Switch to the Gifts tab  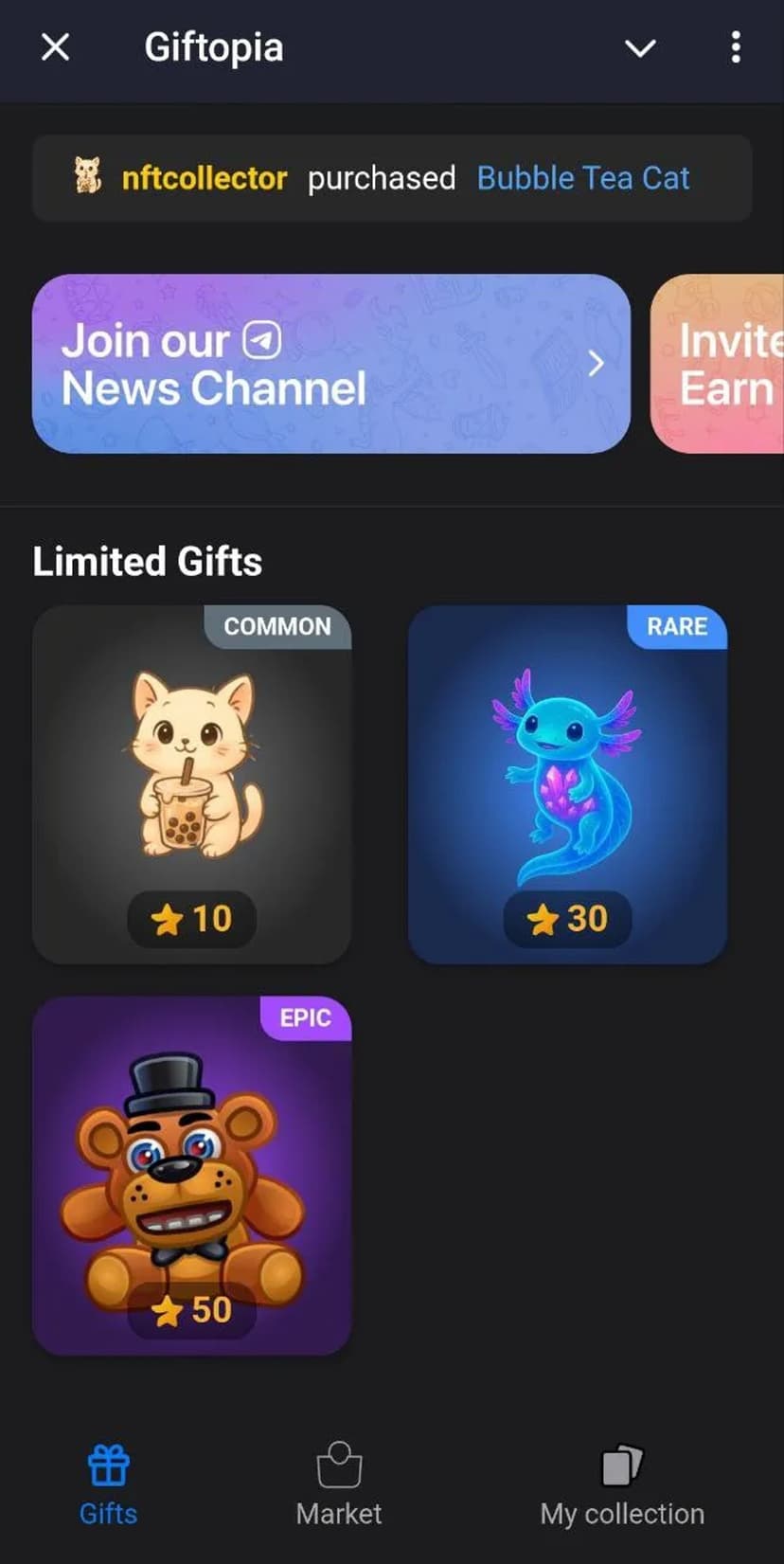click(x=108, y=1485)
